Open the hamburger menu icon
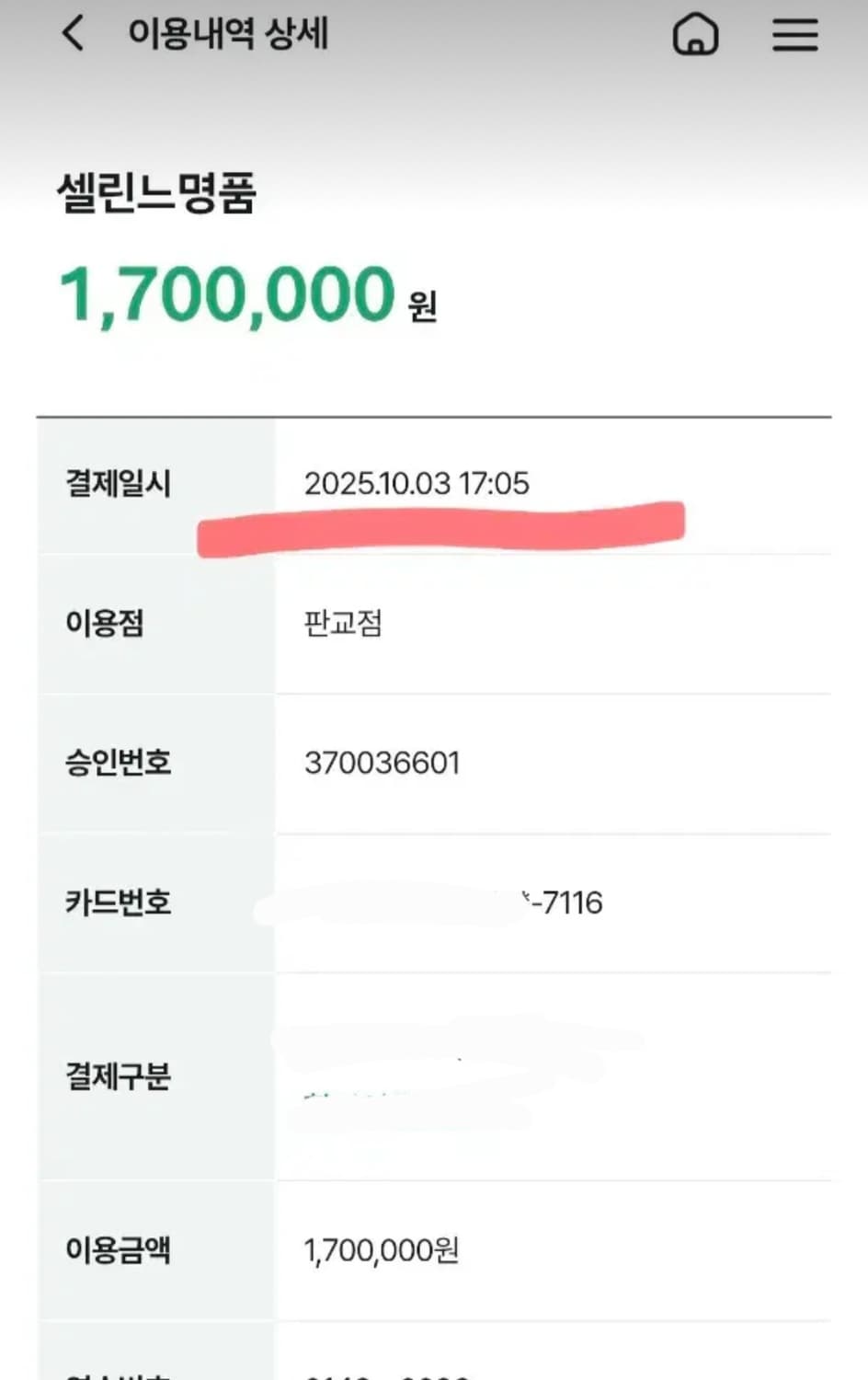Viewport: 868px width, 1380px height. [x=794, y=35]
